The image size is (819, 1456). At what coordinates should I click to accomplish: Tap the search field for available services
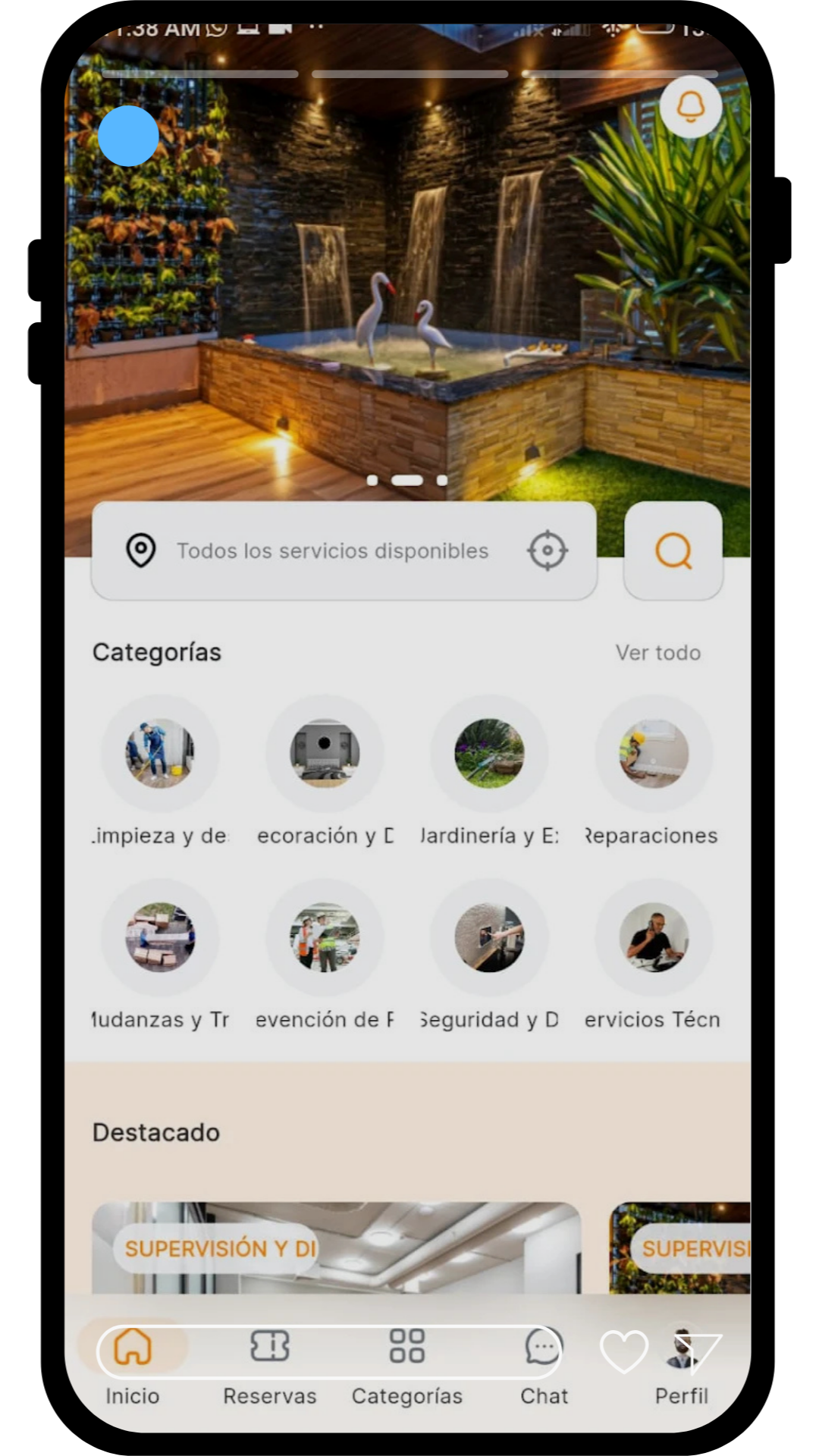click(x=331, y=551)
